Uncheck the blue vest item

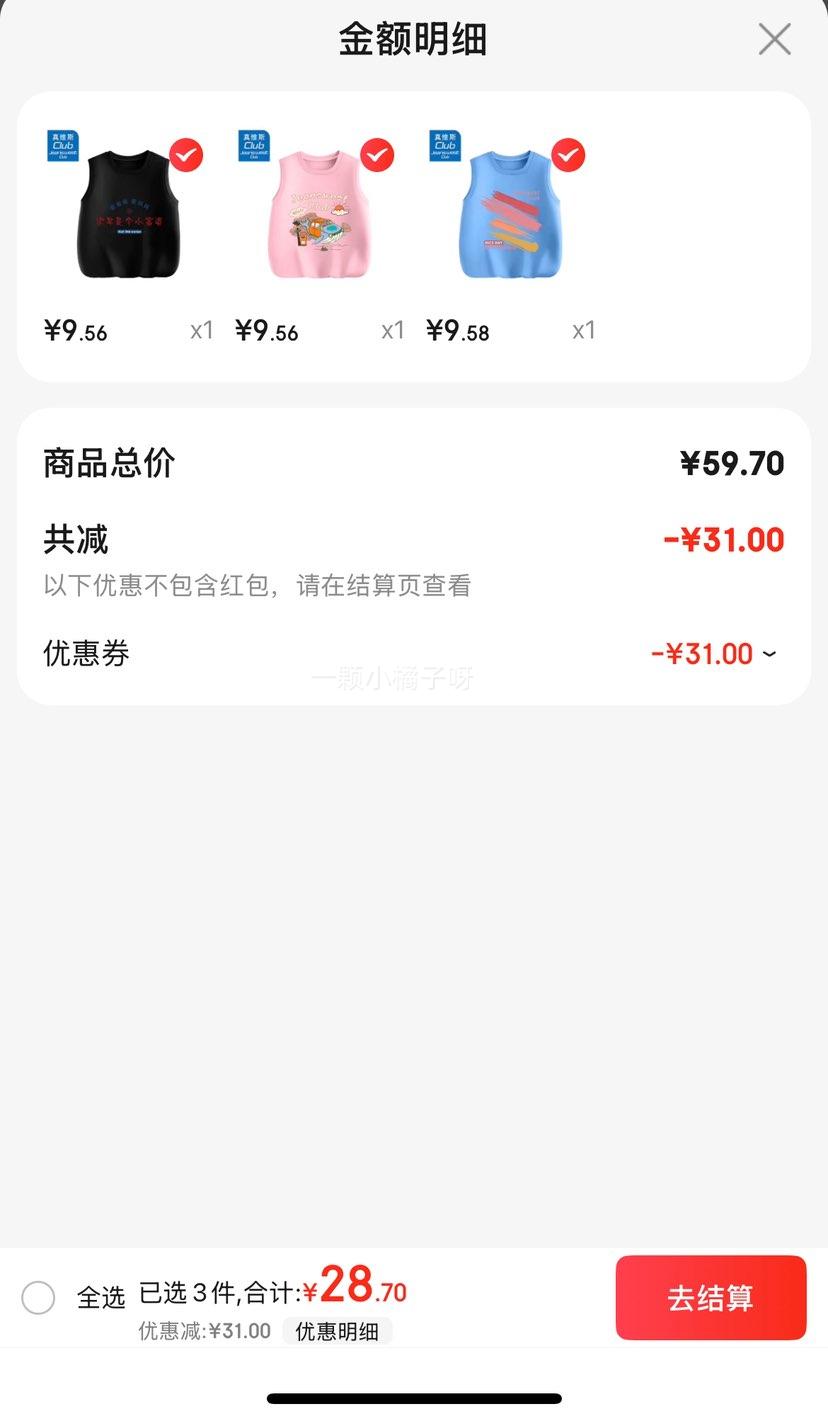tap(568, 155)
